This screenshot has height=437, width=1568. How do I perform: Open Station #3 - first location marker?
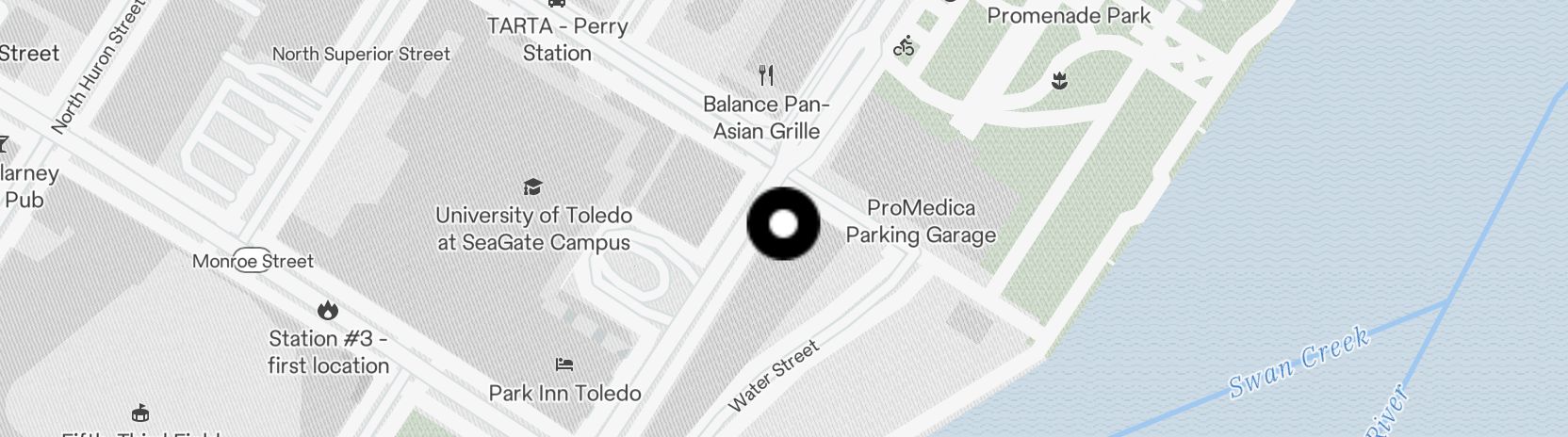pos(328,311)
